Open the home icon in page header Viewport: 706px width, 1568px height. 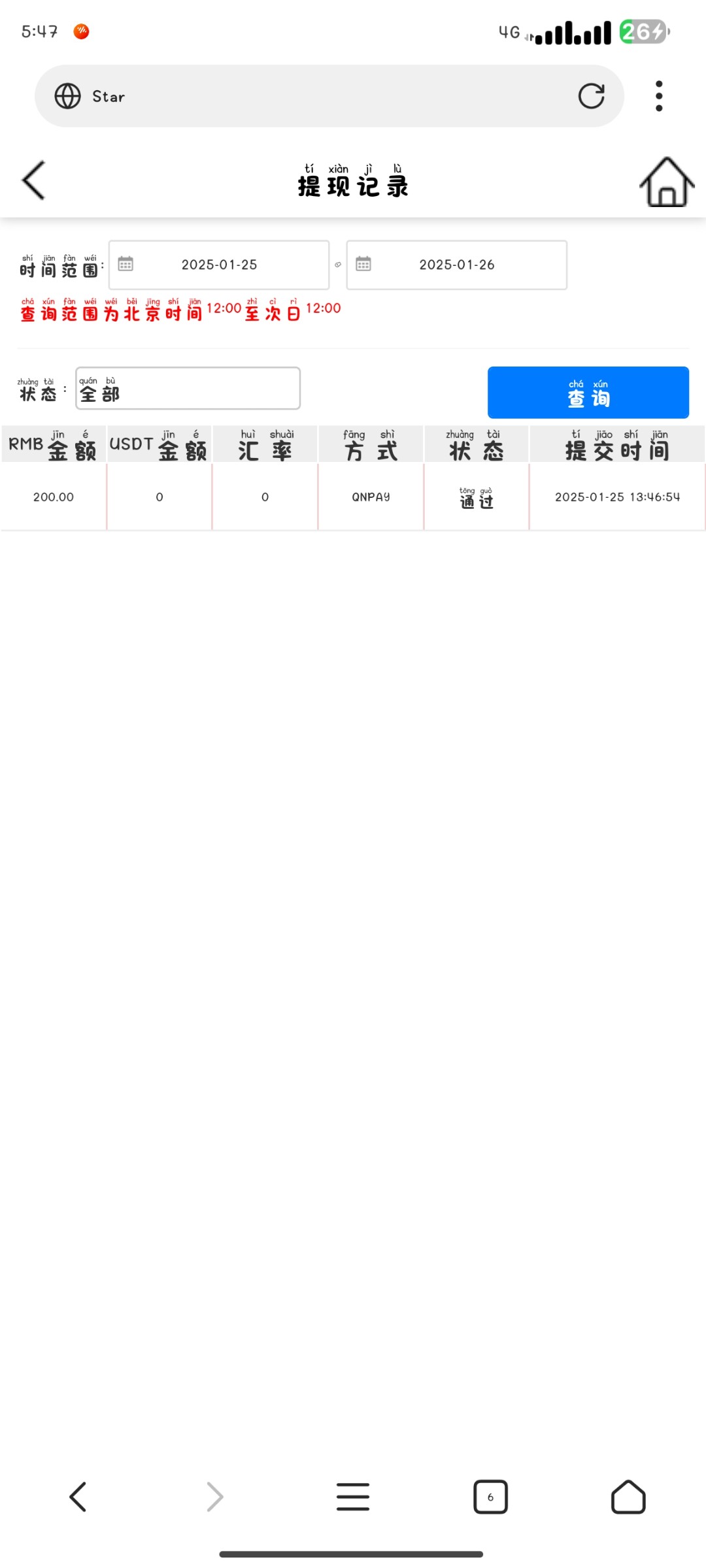click(x=666, y=182)
